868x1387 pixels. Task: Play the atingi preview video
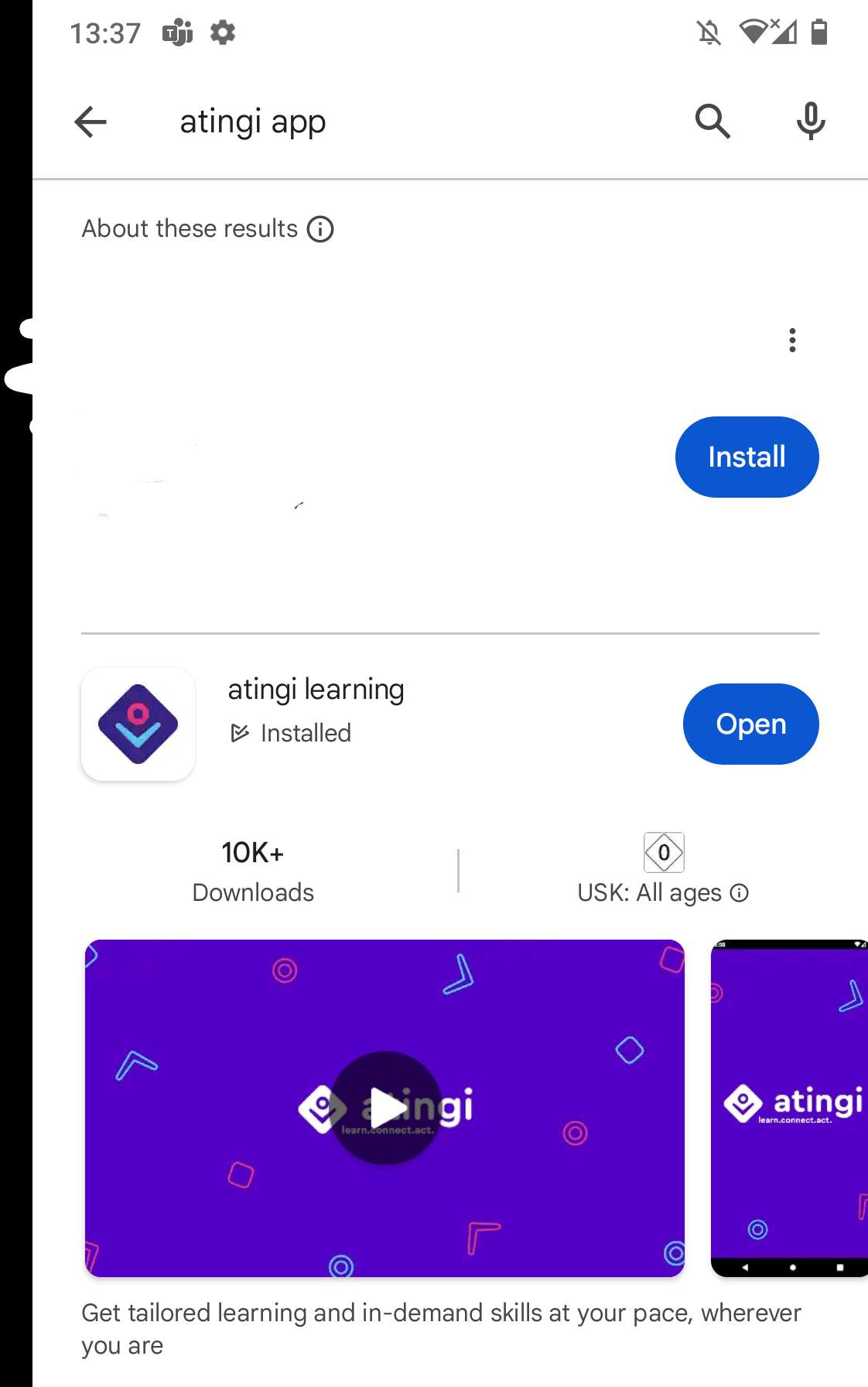(385, 1108)
